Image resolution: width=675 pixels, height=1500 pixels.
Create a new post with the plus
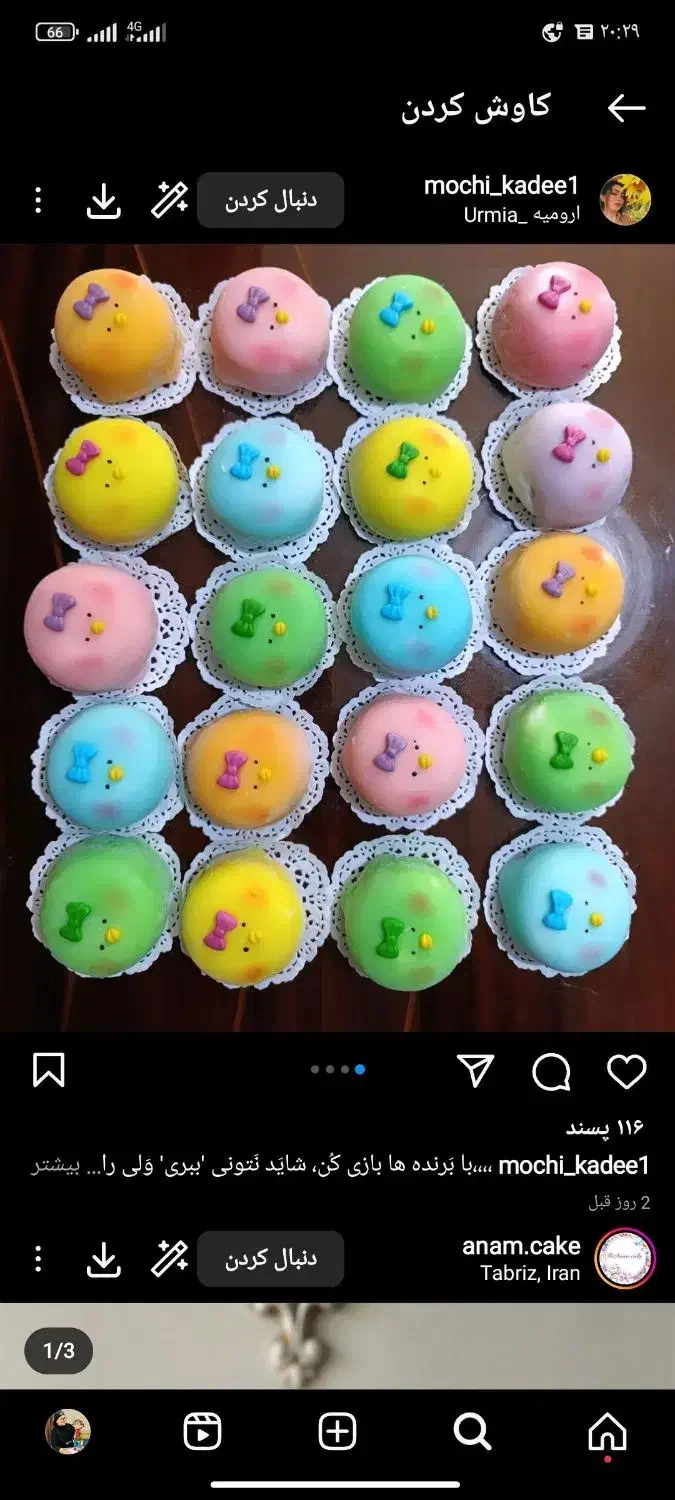338,1432
